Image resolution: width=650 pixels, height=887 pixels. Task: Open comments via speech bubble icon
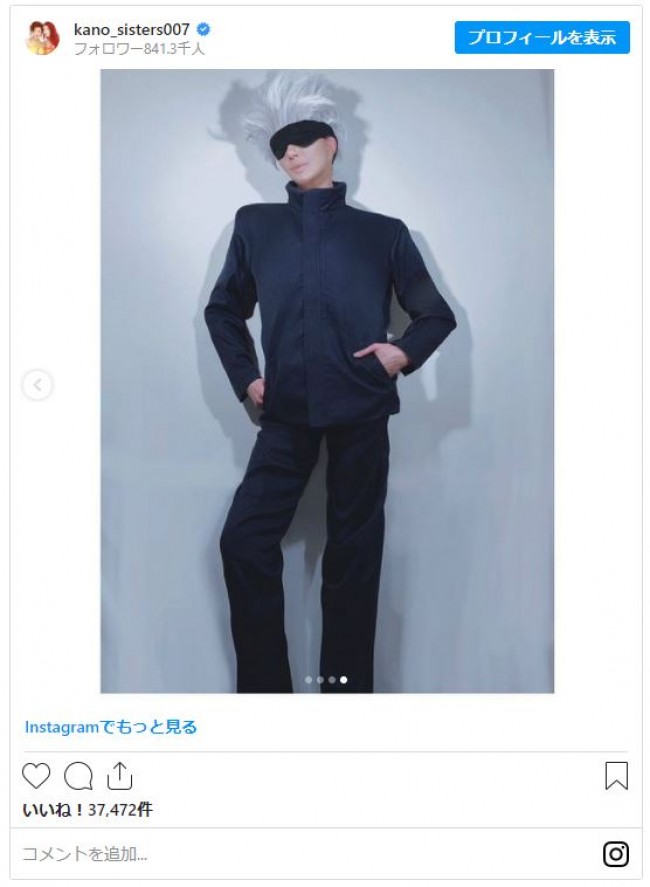click(x=78, y=776)
